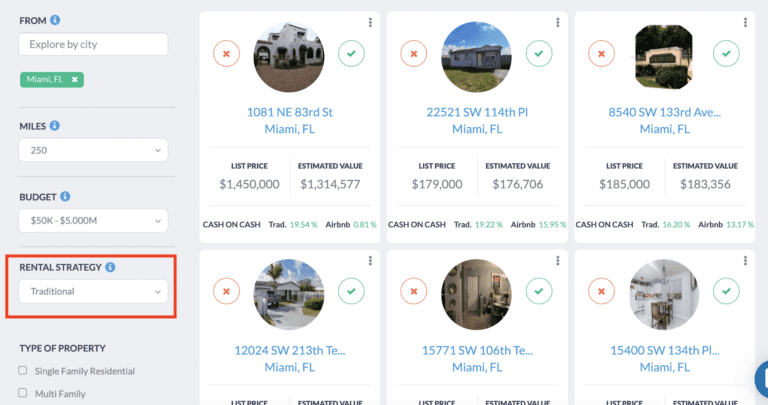Tap the Explore by city field
This screenshot has width=768, height=405.
[x=92, y=44]
